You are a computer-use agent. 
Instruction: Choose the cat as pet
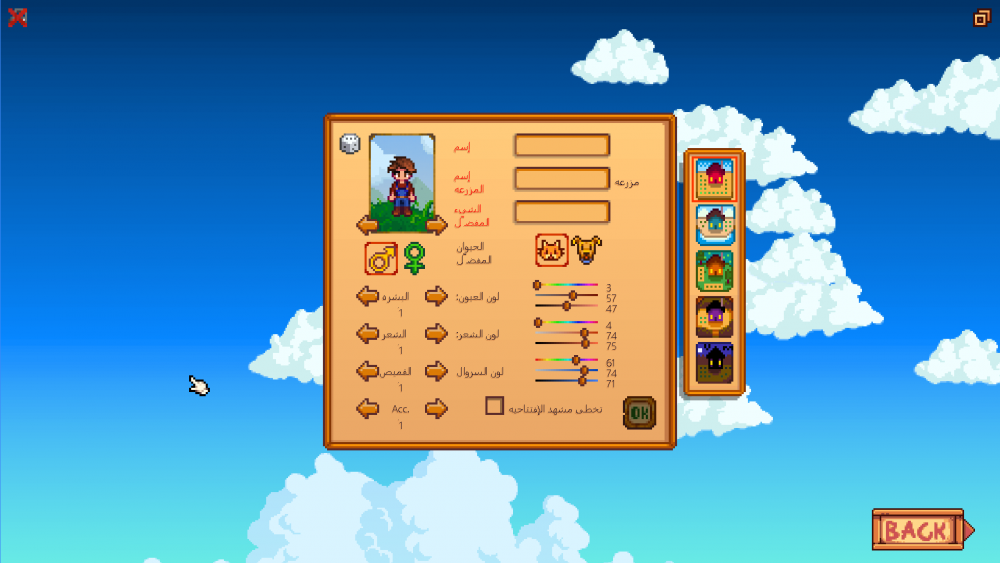tap(552, 250)
